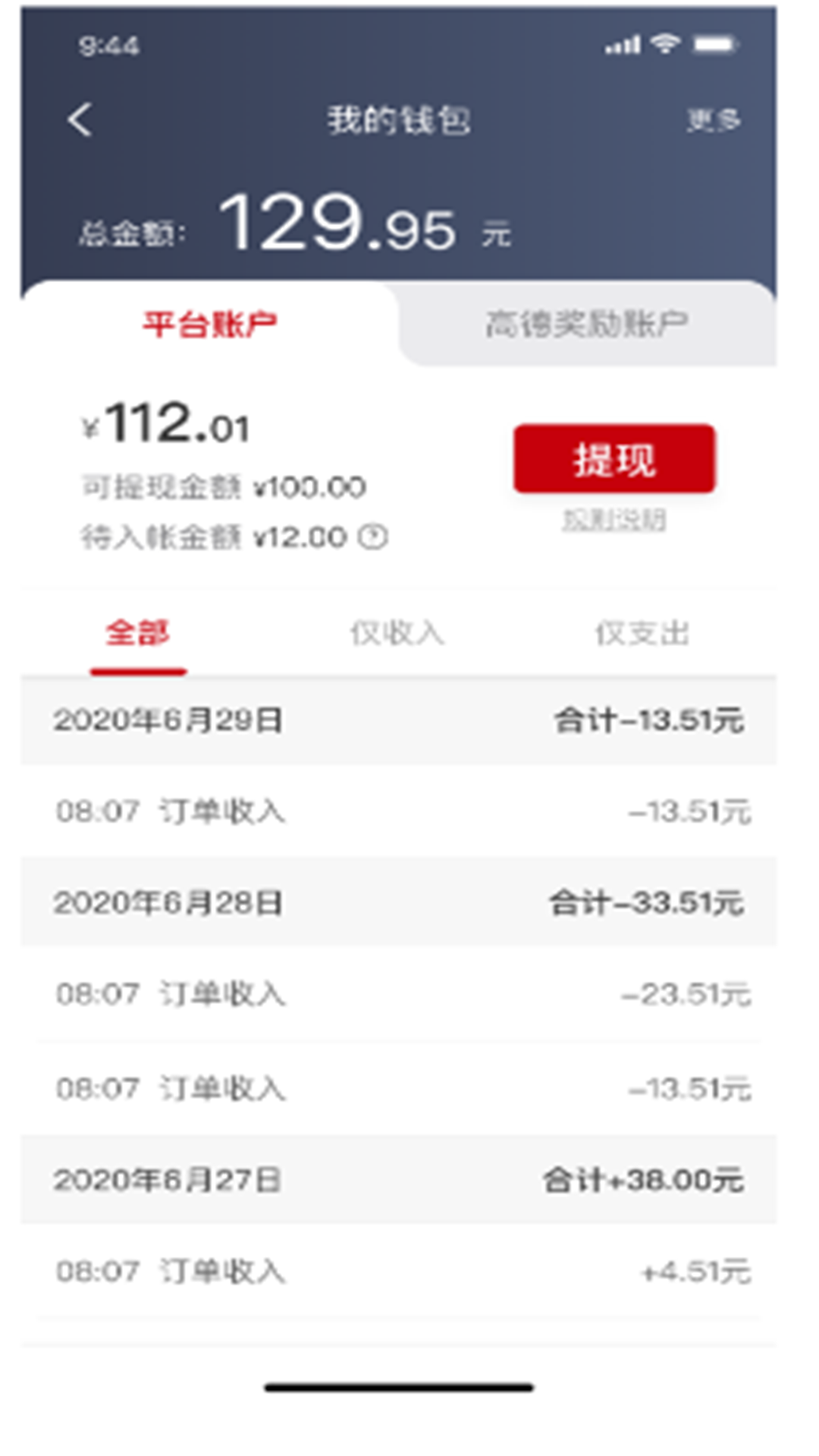This screenshot has height=1456, width=819.
Task: Go back from the 我的钱包 screen
Action: click(80, 120)
